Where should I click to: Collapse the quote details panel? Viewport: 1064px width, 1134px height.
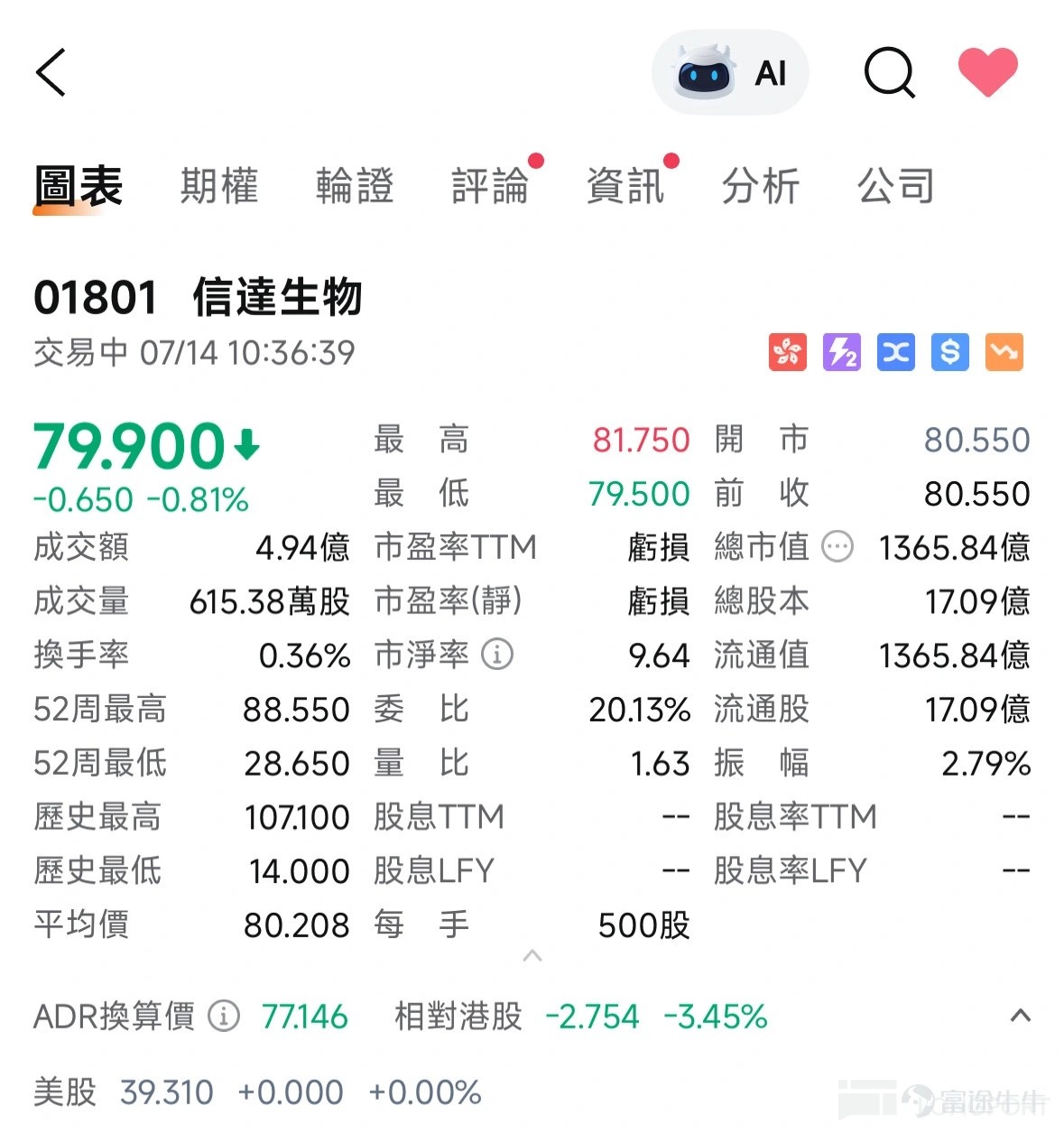532,955
